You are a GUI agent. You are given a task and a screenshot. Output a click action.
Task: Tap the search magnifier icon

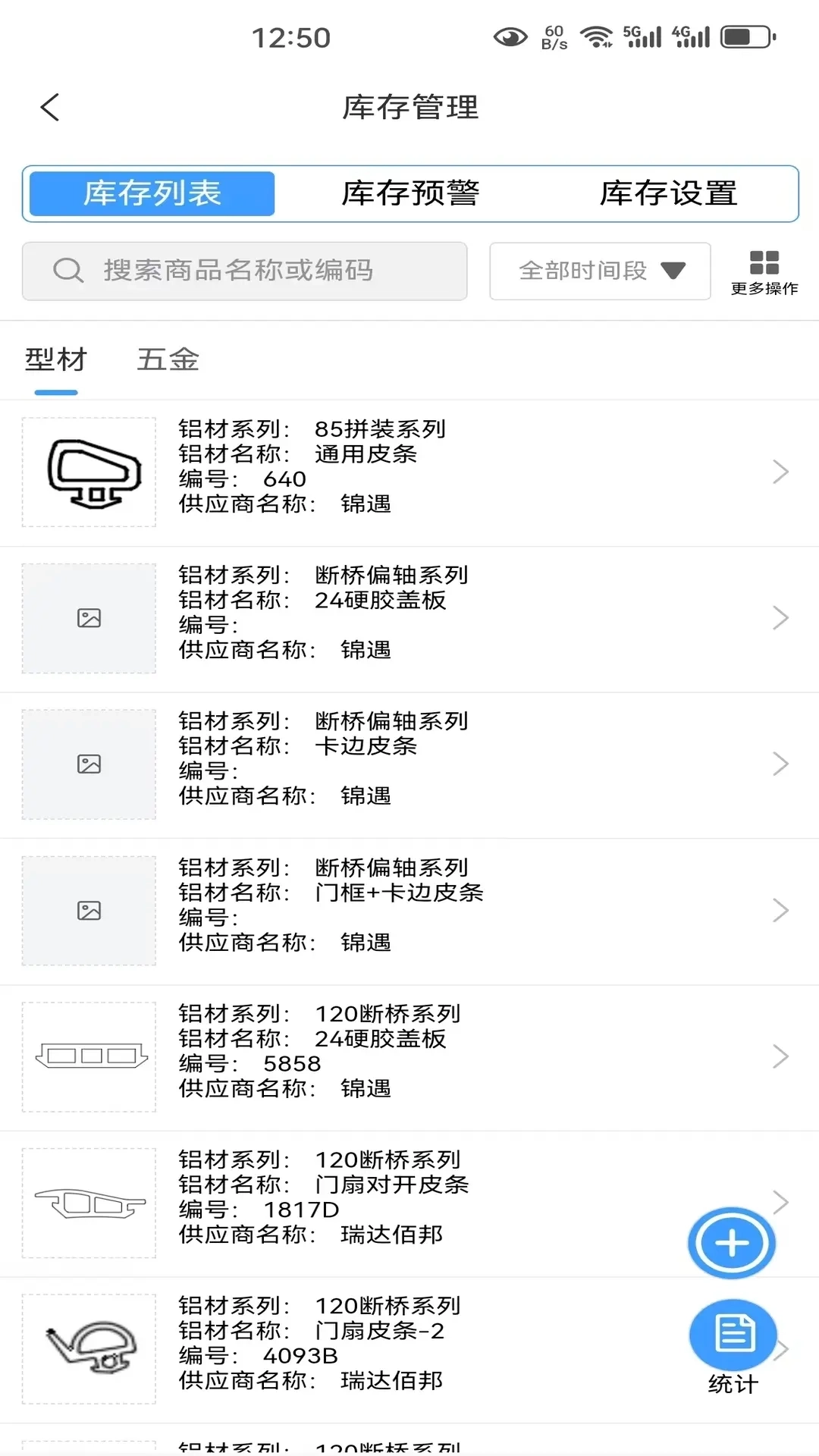pyautogui.click(x=67, y=271)
